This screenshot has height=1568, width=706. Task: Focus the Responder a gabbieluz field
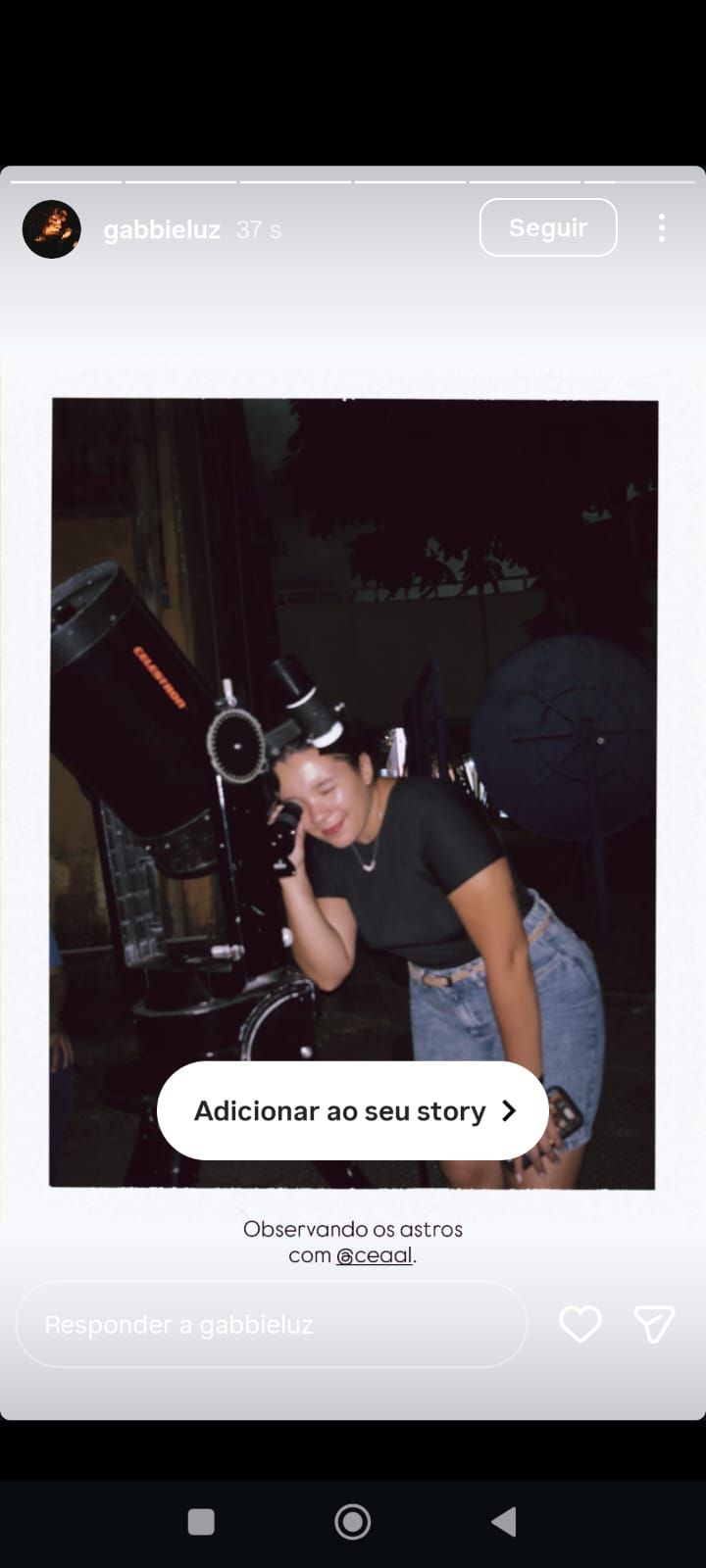pyautogui.click(x=272, y=1325)
